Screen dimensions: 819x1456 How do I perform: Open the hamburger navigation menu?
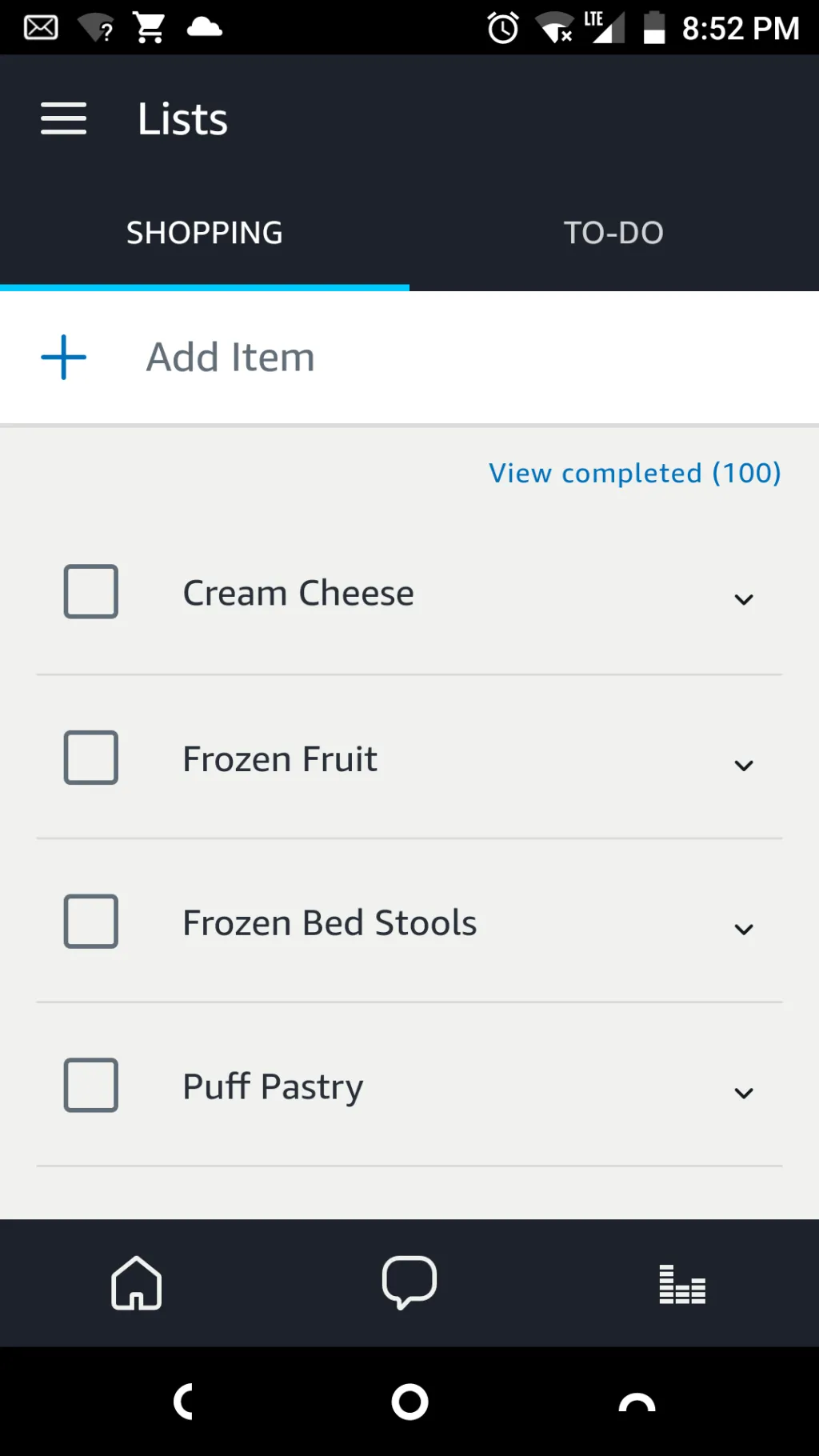[64, 118]
